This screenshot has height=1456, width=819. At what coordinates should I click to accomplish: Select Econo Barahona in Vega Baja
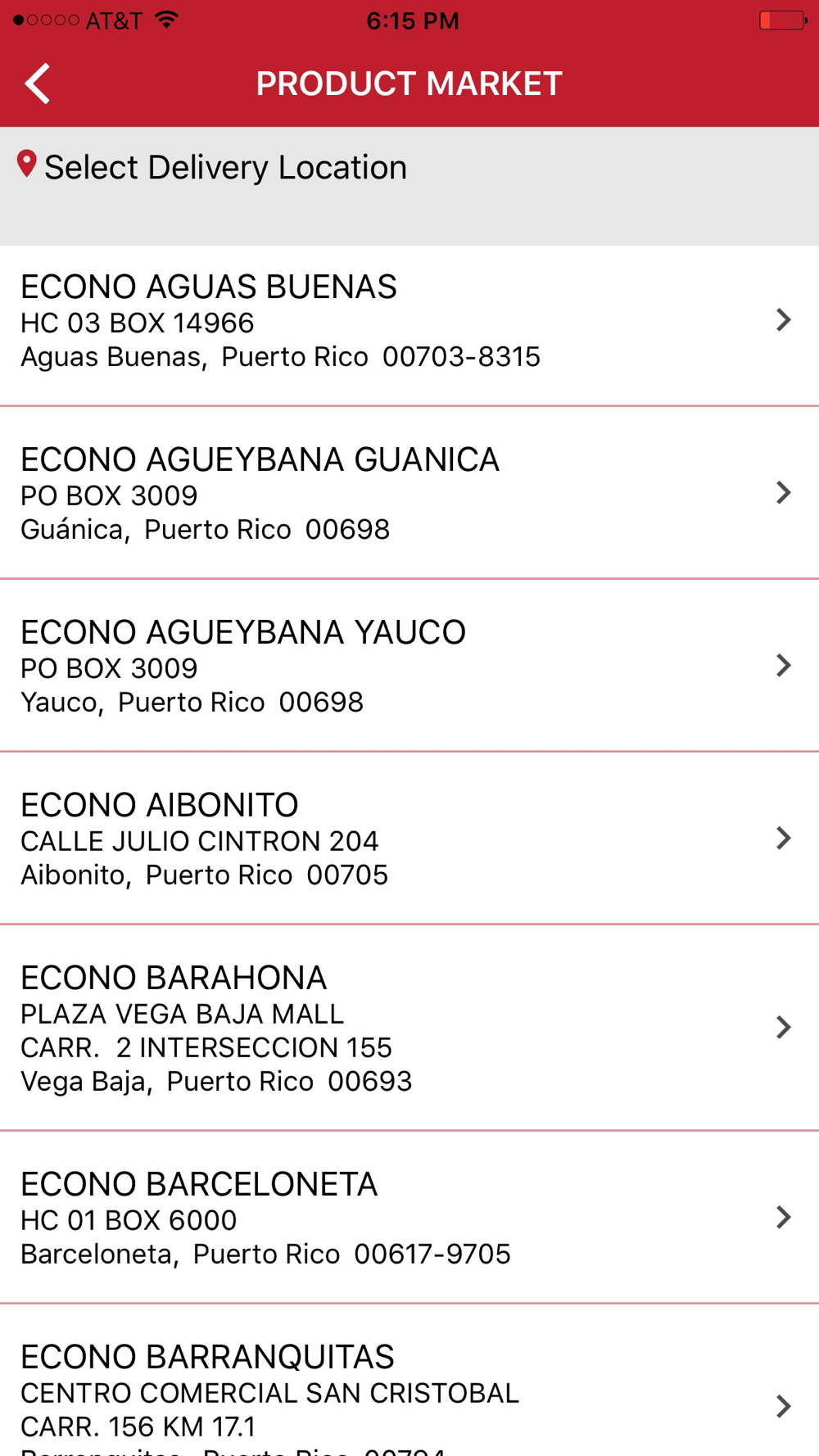point(409,1028)
